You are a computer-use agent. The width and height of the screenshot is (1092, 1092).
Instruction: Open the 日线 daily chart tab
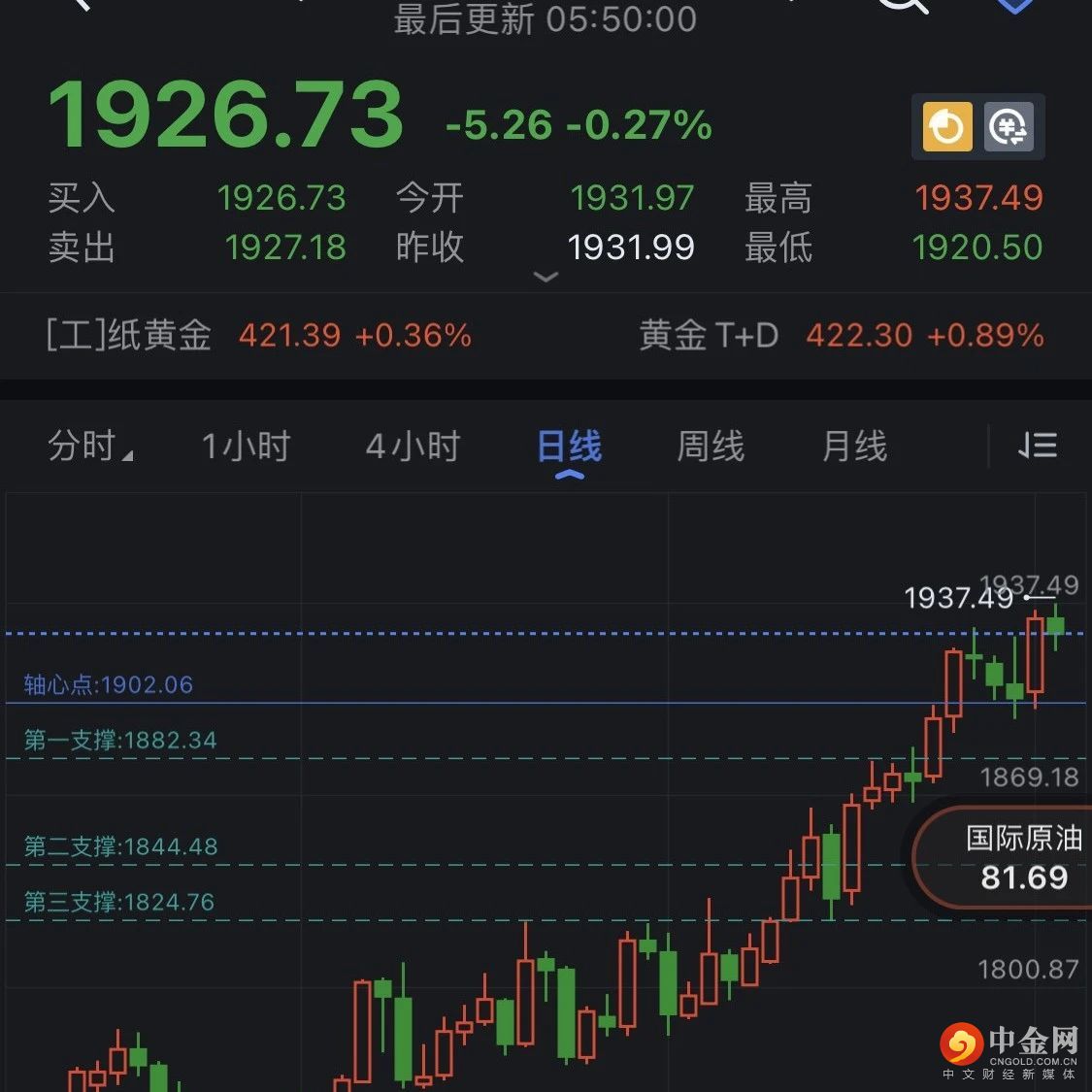(569, 447)
